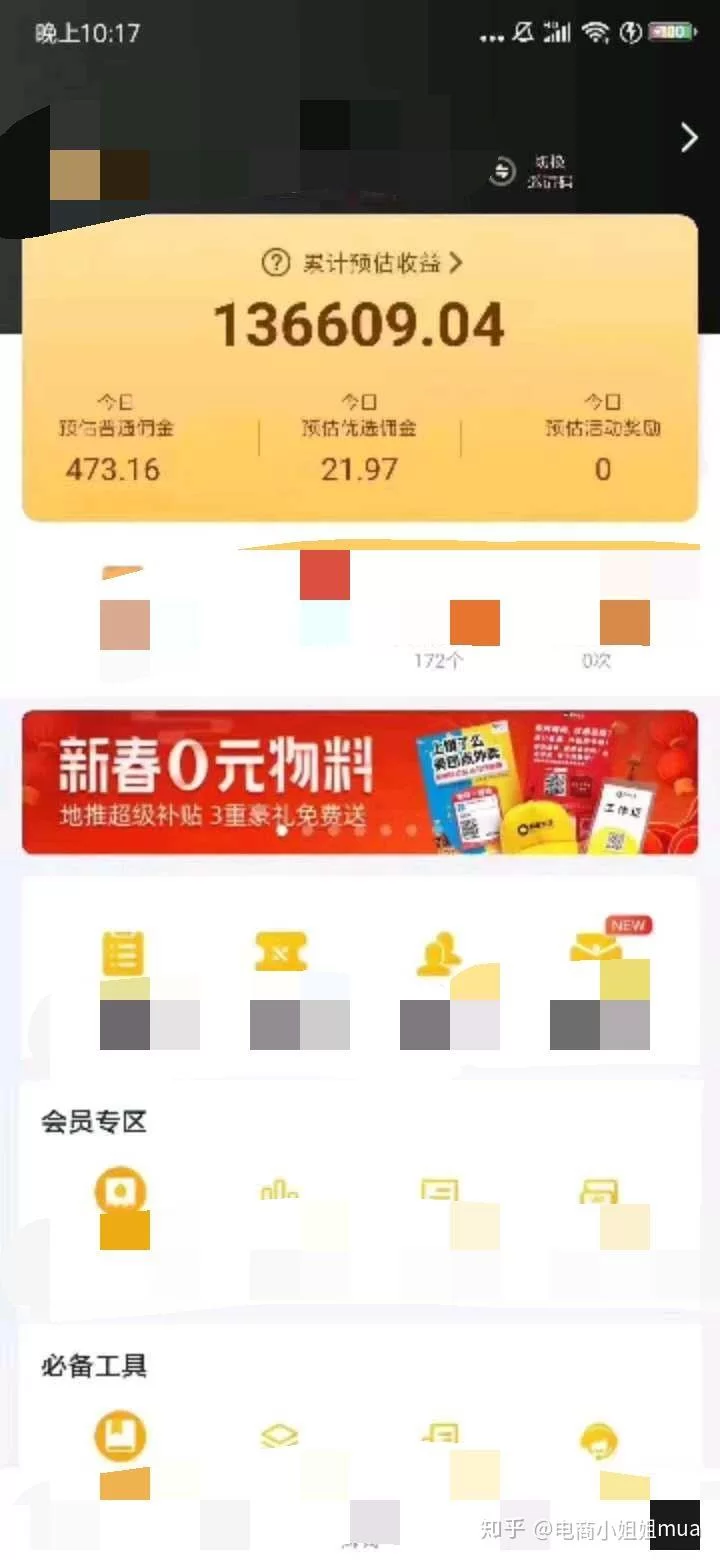
Task: Open the bar chart icon under 会员专区
Action: [x=279, y=1192]
